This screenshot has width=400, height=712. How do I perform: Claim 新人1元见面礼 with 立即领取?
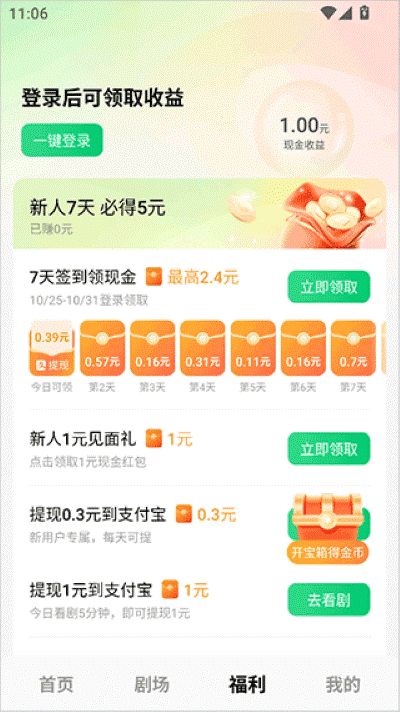click(x=329, y=449)
